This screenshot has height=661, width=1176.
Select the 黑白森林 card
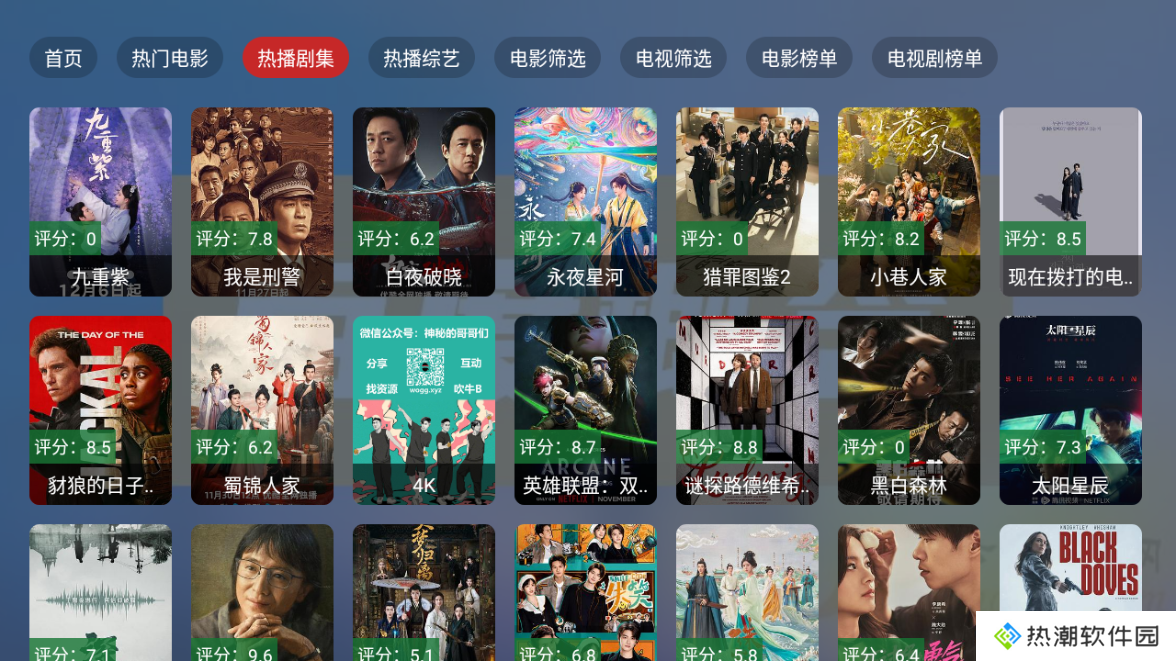(908, 410)
